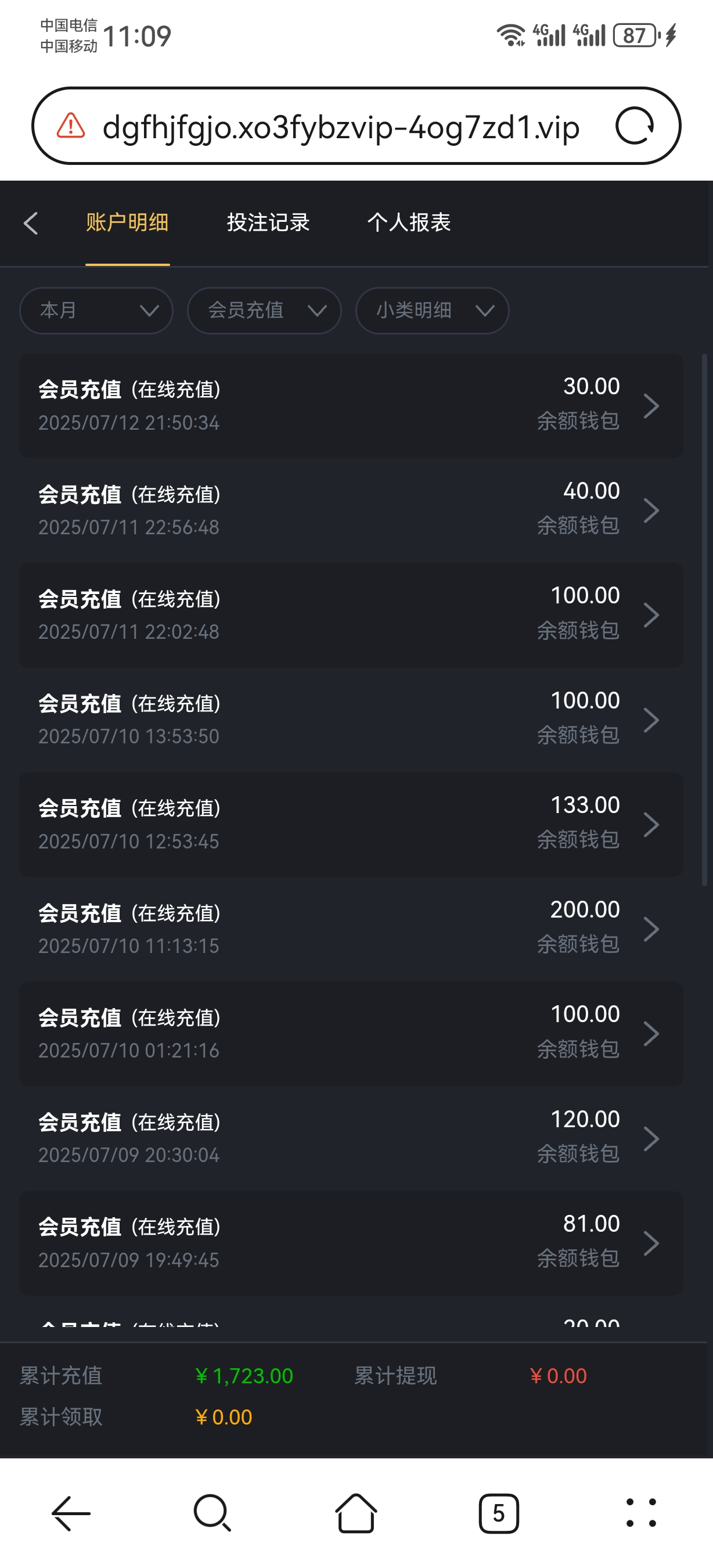Expand the 会员充值 type dropdown
The image size is (713, 1568).
tap(264, 311)
